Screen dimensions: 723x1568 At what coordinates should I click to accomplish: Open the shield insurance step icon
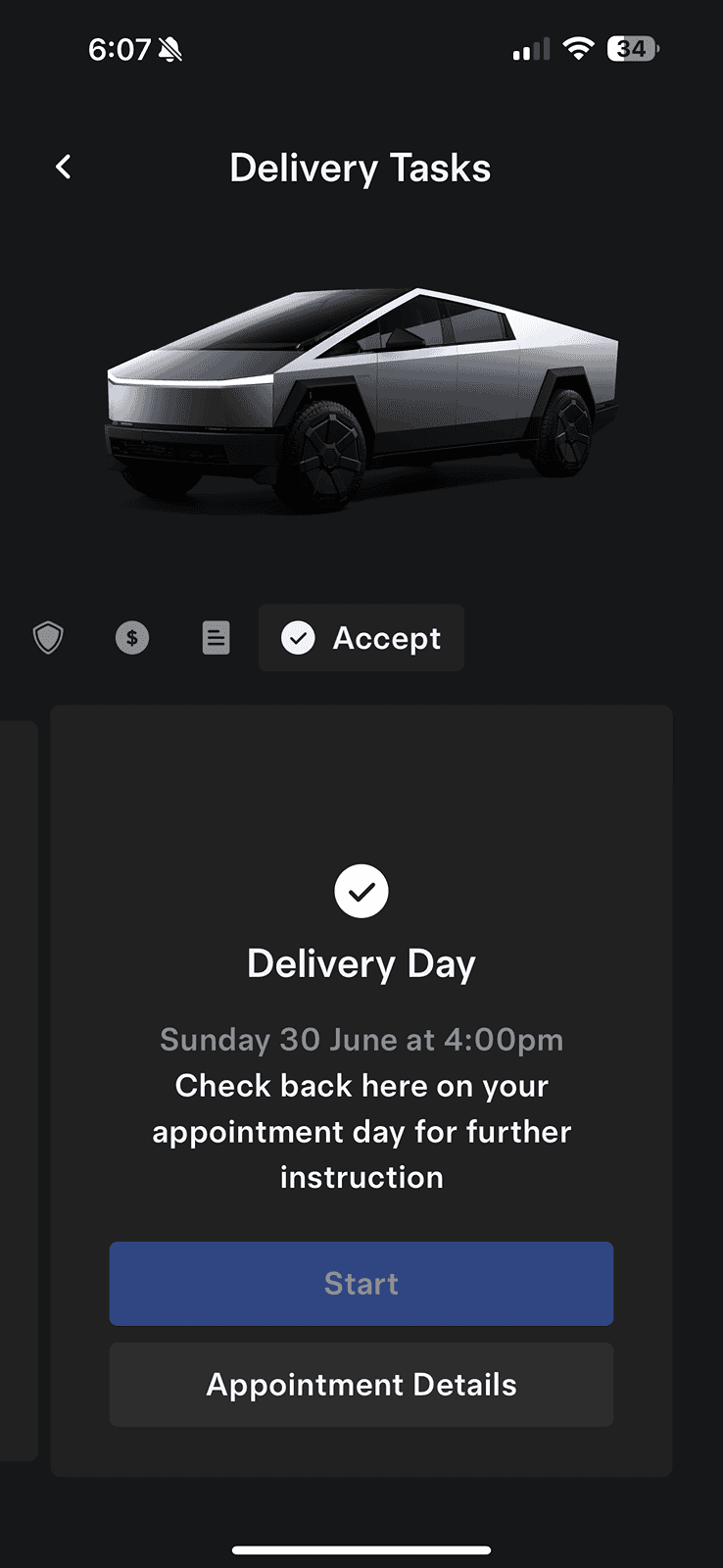[48, 638]
